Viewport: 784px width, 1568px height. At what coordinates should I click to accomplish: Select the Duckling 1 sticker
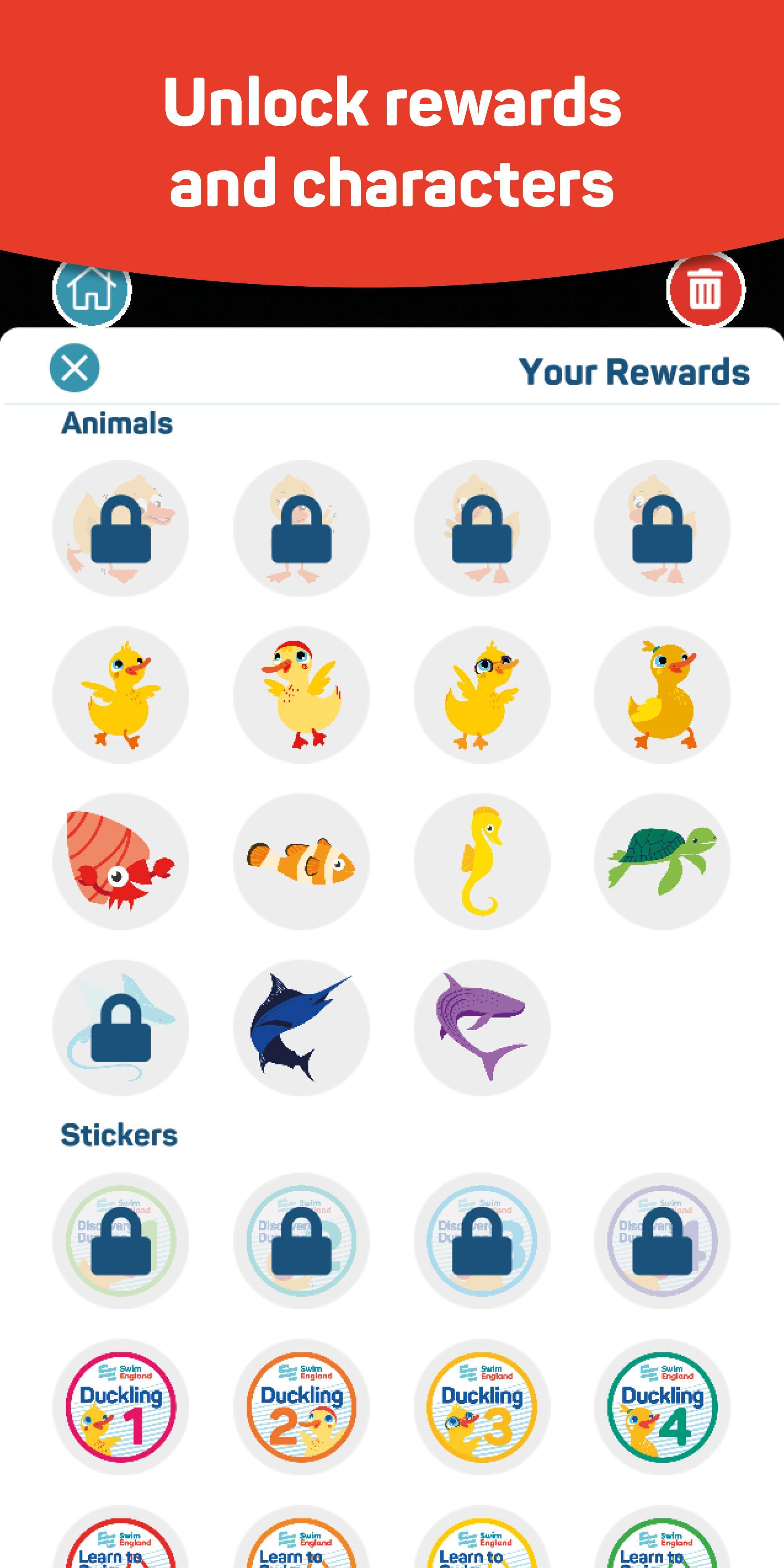(x=120, y=1407)
